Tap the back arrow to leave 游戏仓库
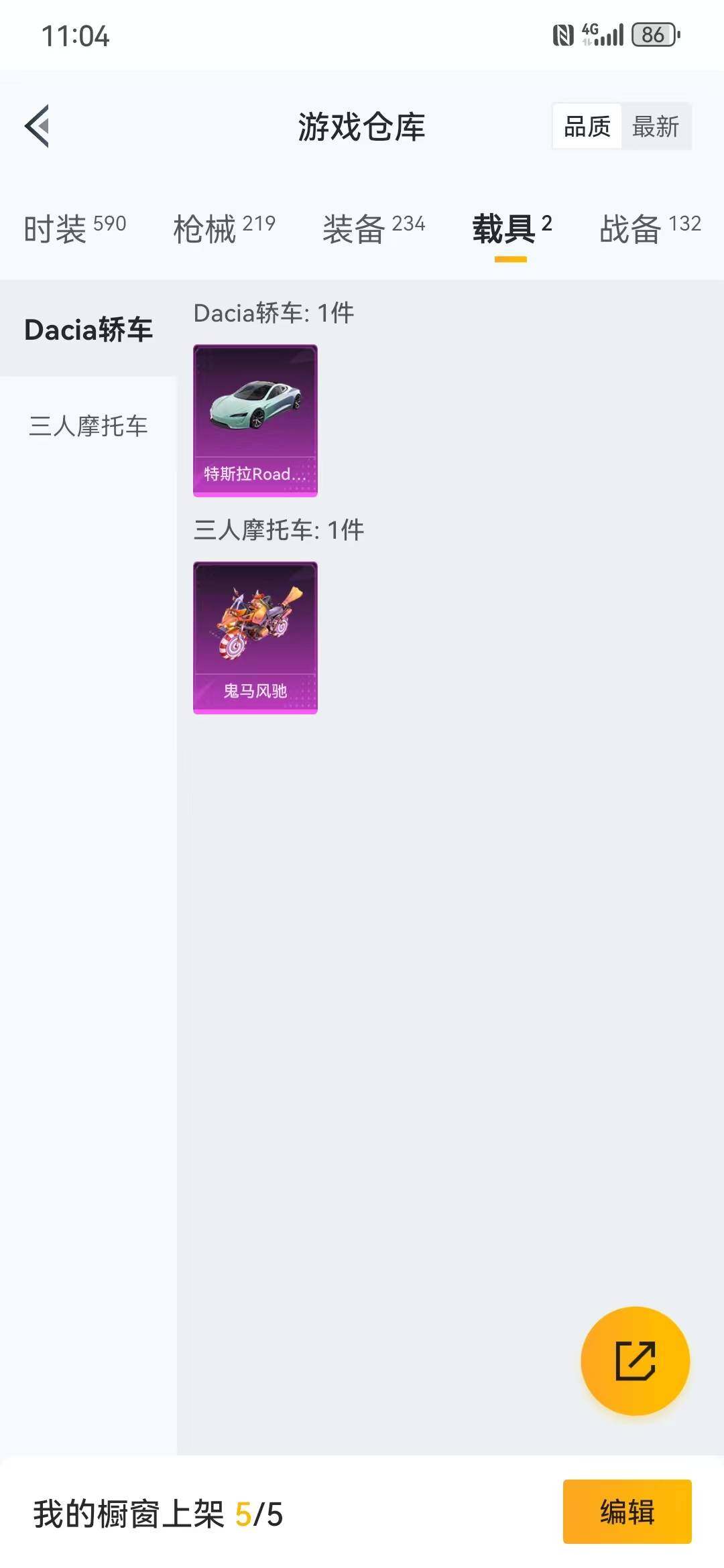The width and height of the screenshot is (724, 1568). point(38,126)
